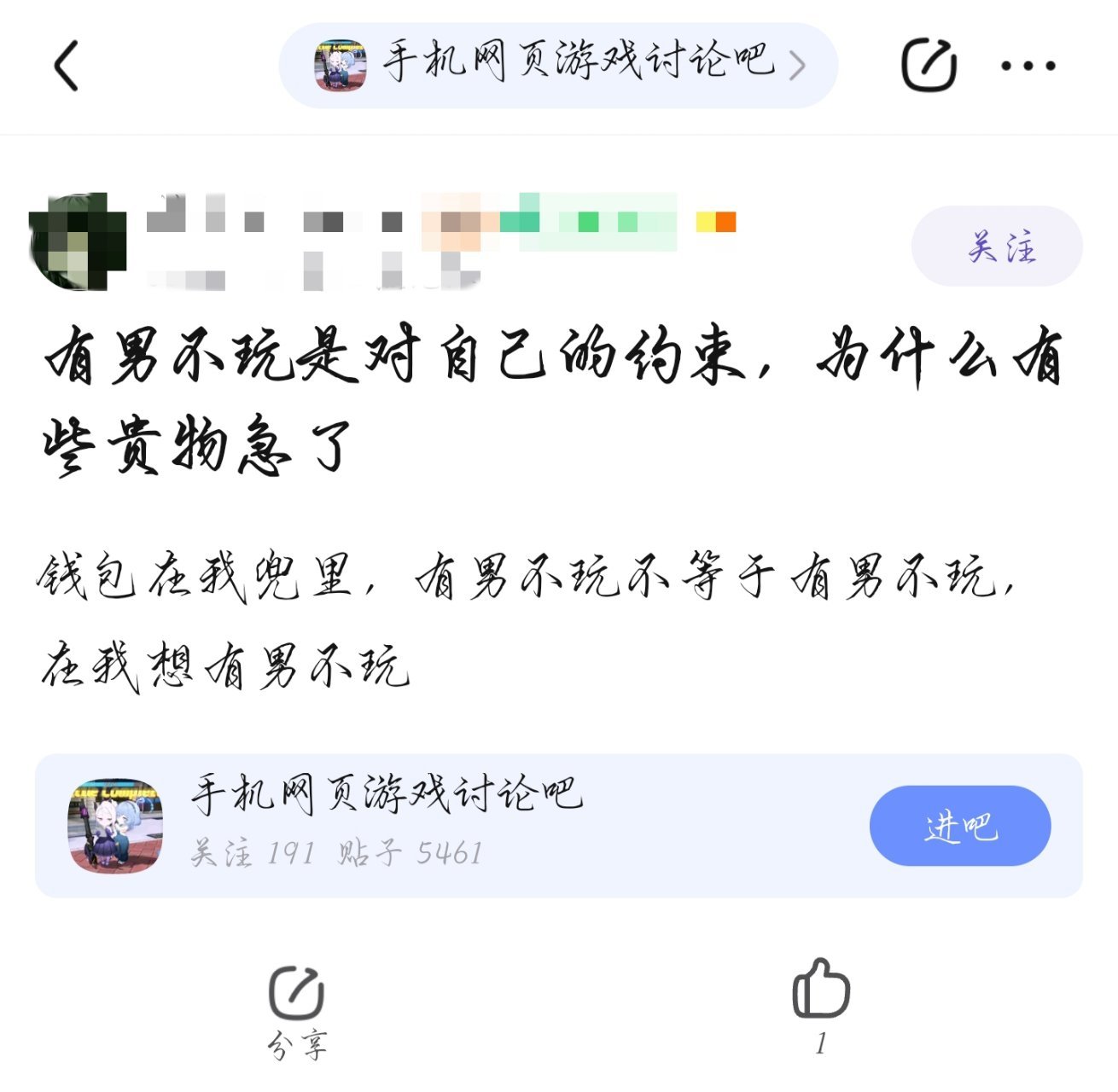Follow the post author with 关注

[x=997, y=247]
